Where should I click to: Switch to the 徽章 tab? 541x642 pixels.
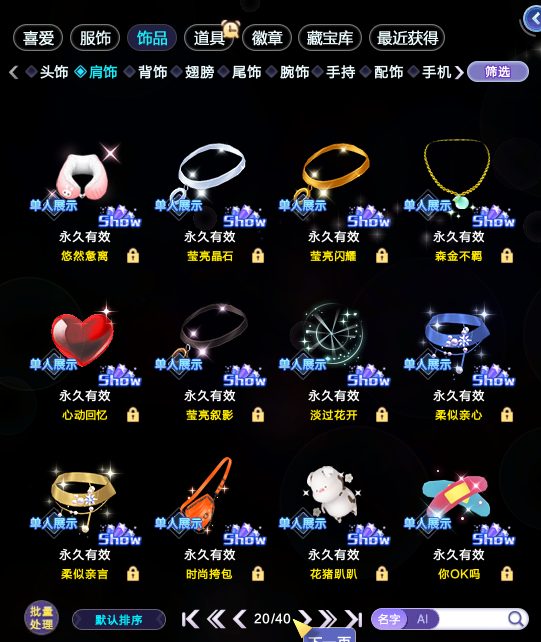(x=267, y=38)
